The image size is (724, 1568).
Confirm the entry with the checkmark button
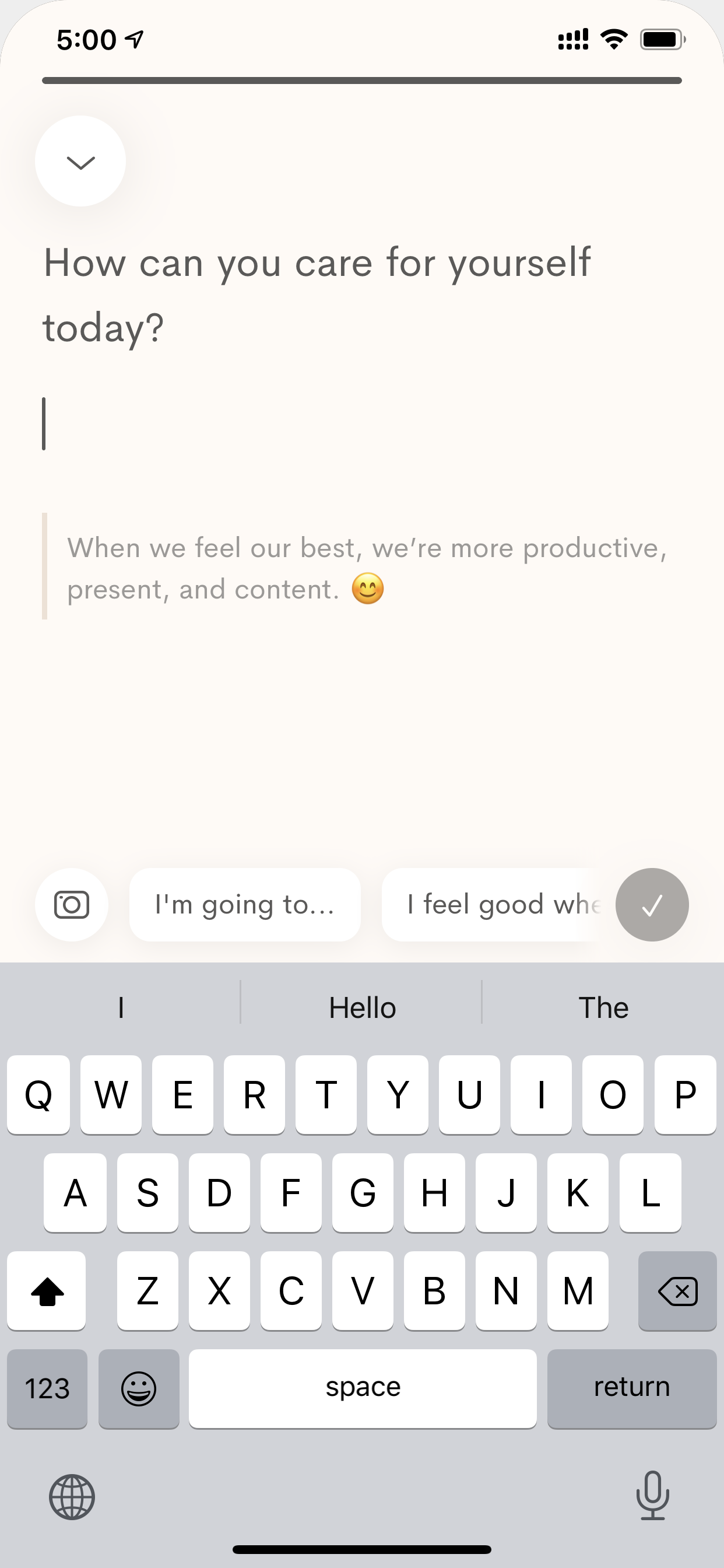click(652, 905)
